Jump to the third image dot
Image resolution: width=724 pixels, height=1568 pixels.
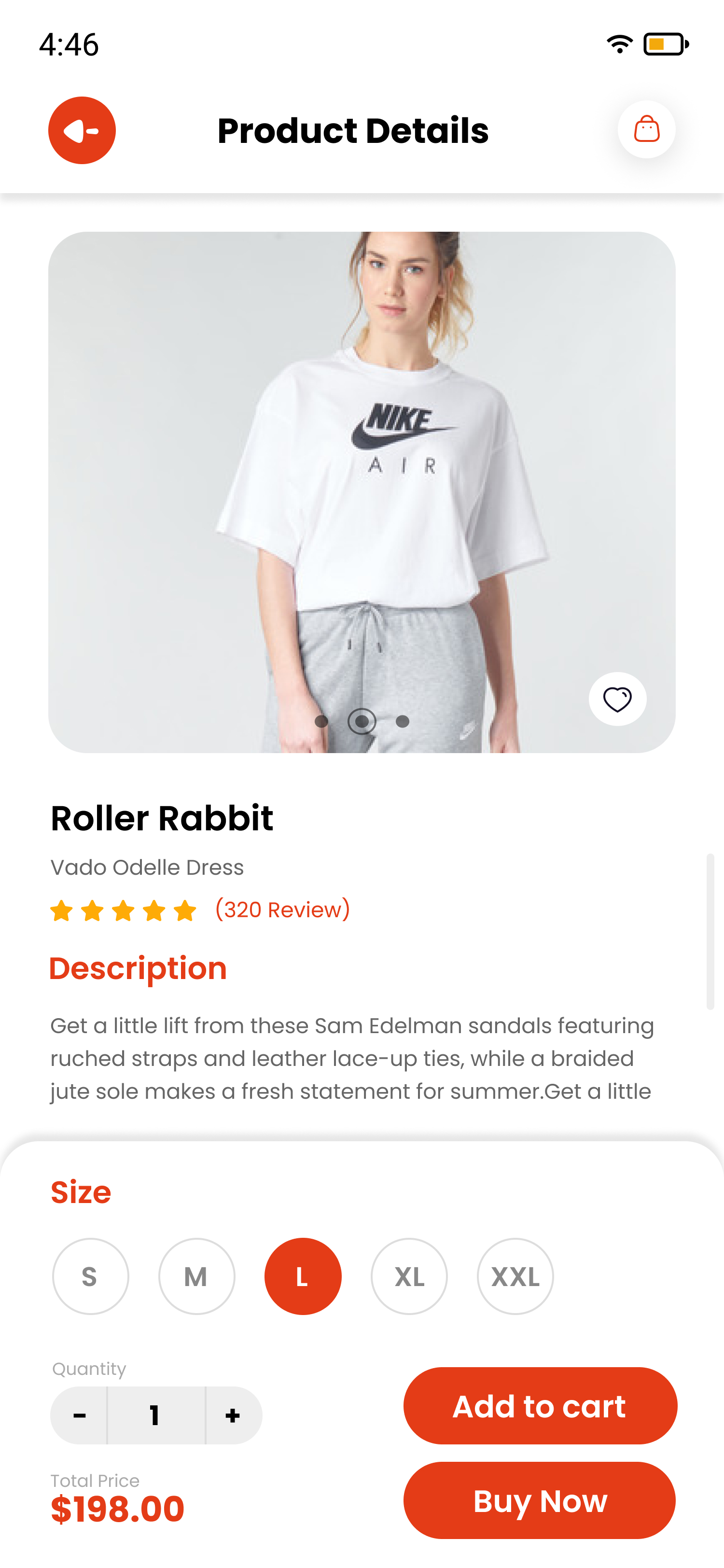click(402, 721)
